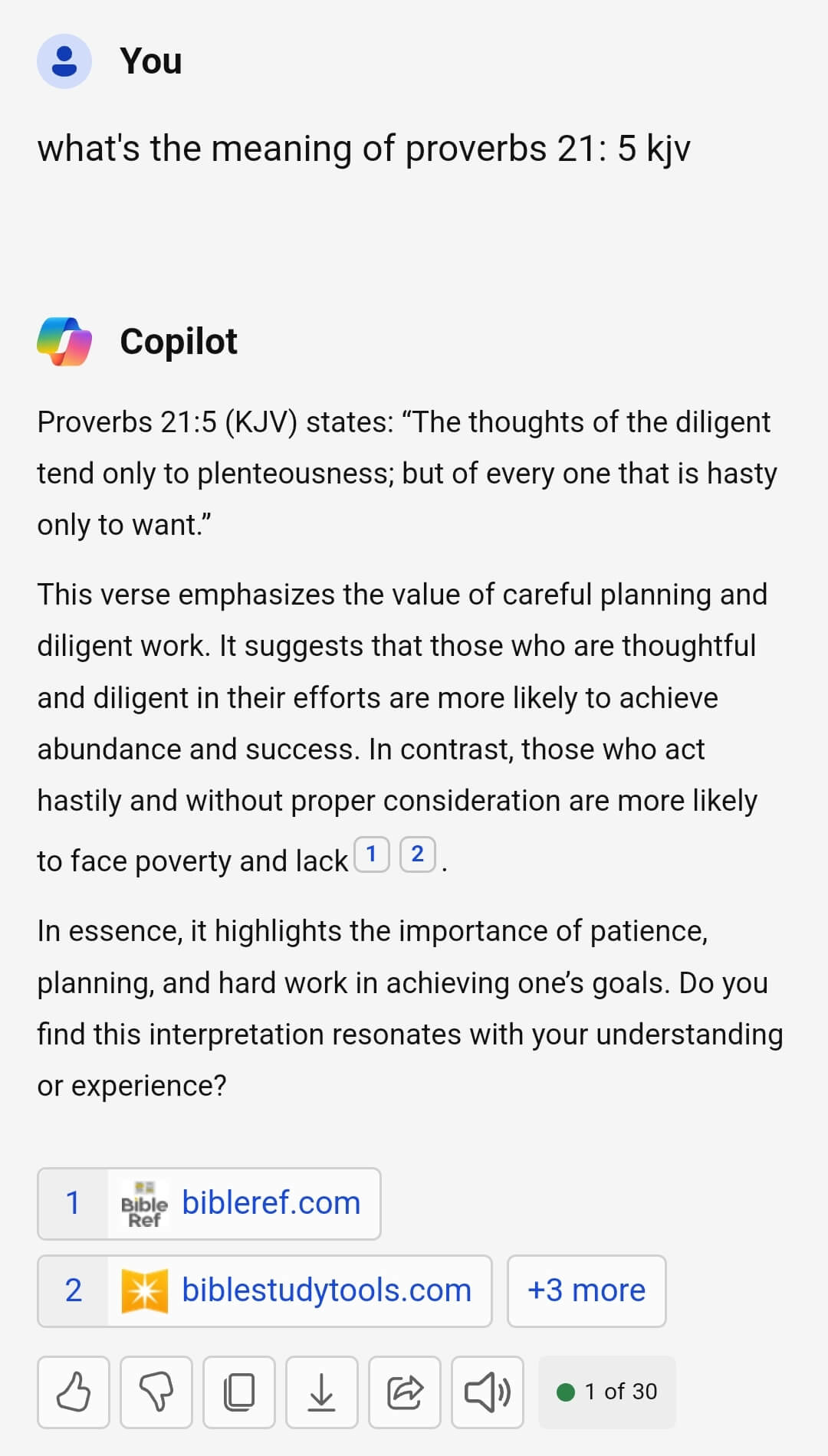This screenshot has width=828, height=1456.
Task: Open the biblestudytools.com source link
Action: [x=264, y=1290]
